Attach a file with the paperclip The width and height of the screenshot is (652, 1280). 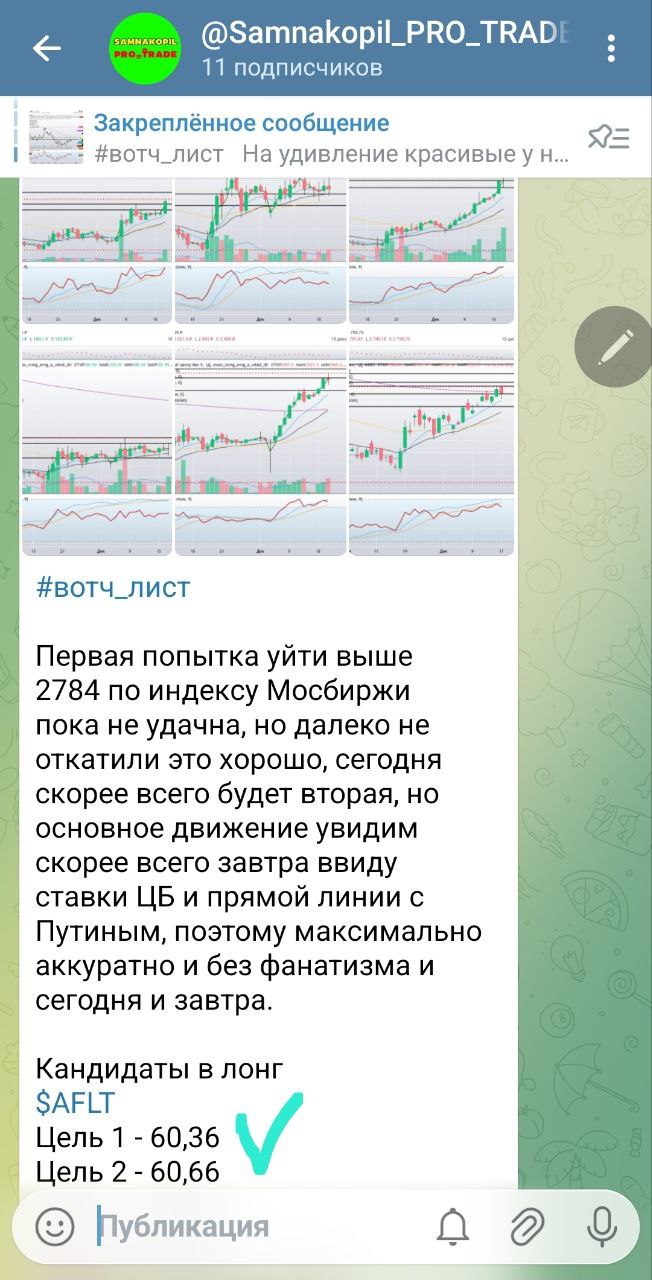click(527, 1226)
